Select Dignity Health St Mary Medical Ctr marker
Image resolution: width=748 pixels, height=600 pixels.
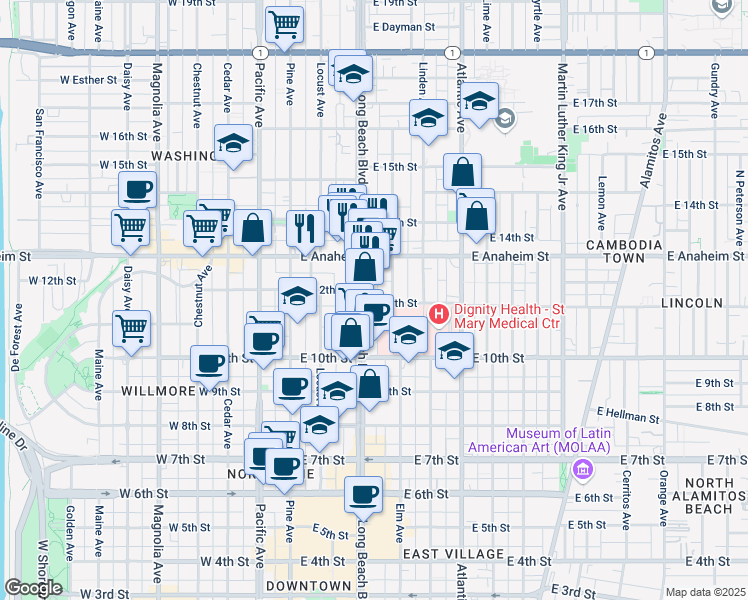coord(438,315)
